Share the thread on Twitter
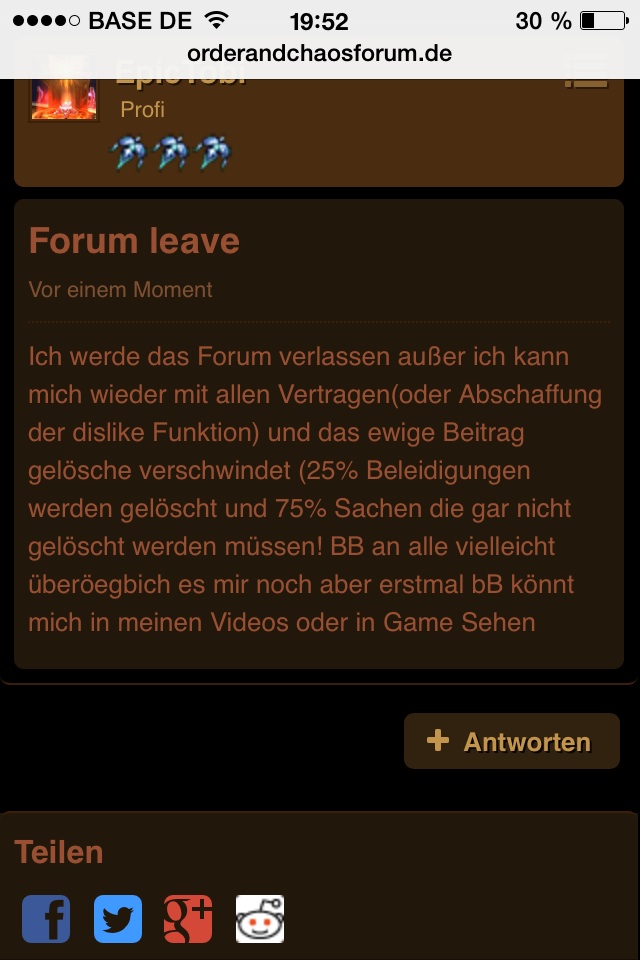This screenshot has height=960, width=640. [x=118, y=919]
